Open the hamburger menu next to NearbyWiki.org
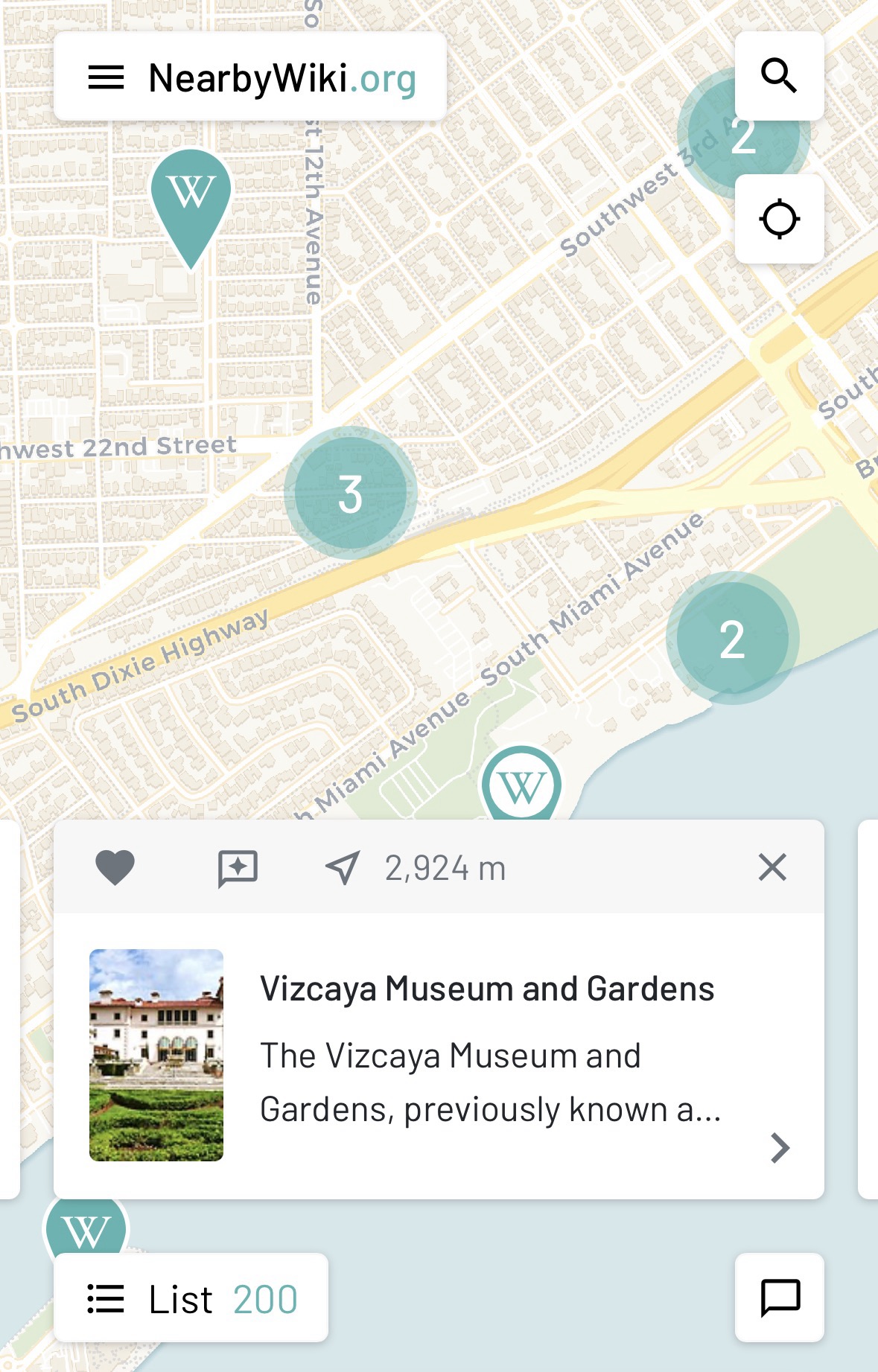The width and height of the screenshot is (878, 1372). click(x=106, y=77)
